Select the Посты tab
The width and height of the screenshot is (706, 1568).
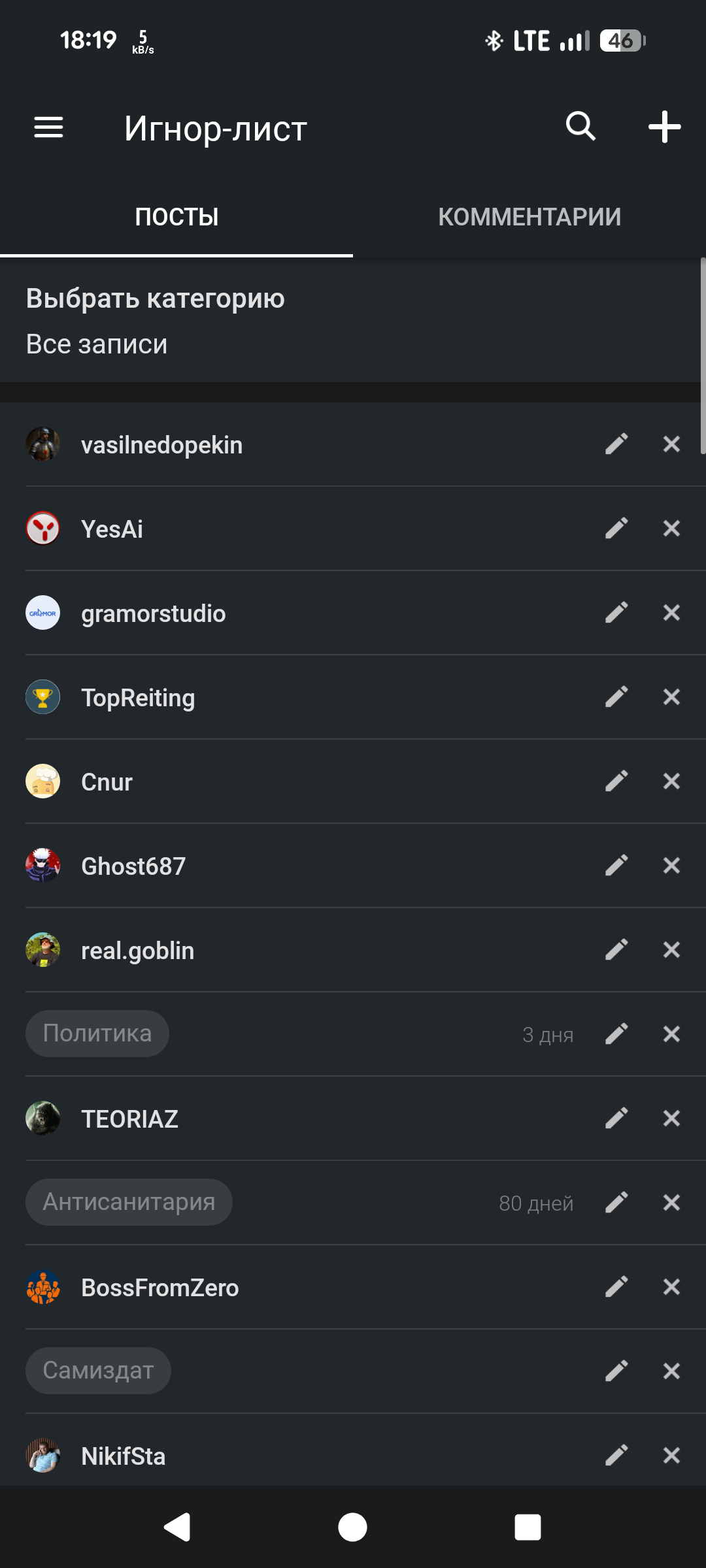coord(176,217)
